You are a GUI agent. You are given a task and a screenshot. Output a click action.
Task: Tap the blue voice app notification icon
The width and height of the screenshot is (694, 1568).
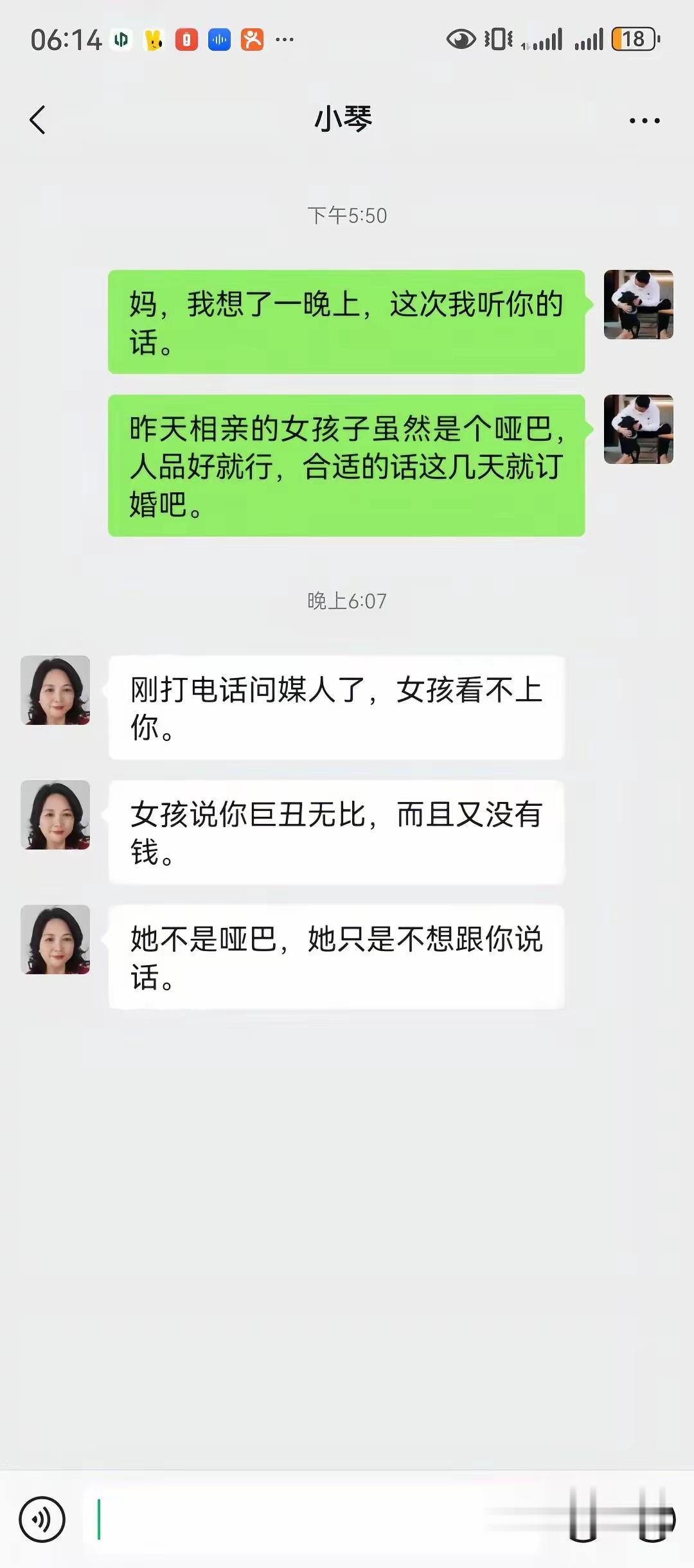point(219,40)
